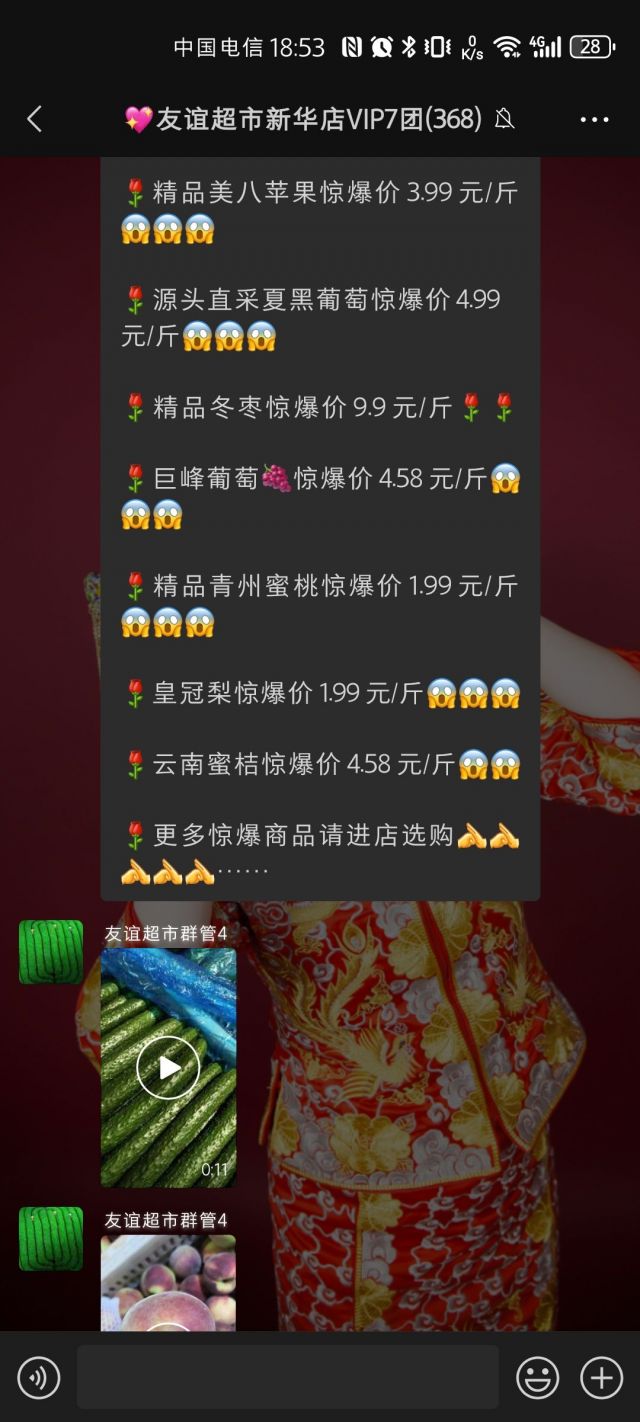Switch to voice message input
The width and height of the screenshot is (640, 1422).
click(x=39, y=1378)
